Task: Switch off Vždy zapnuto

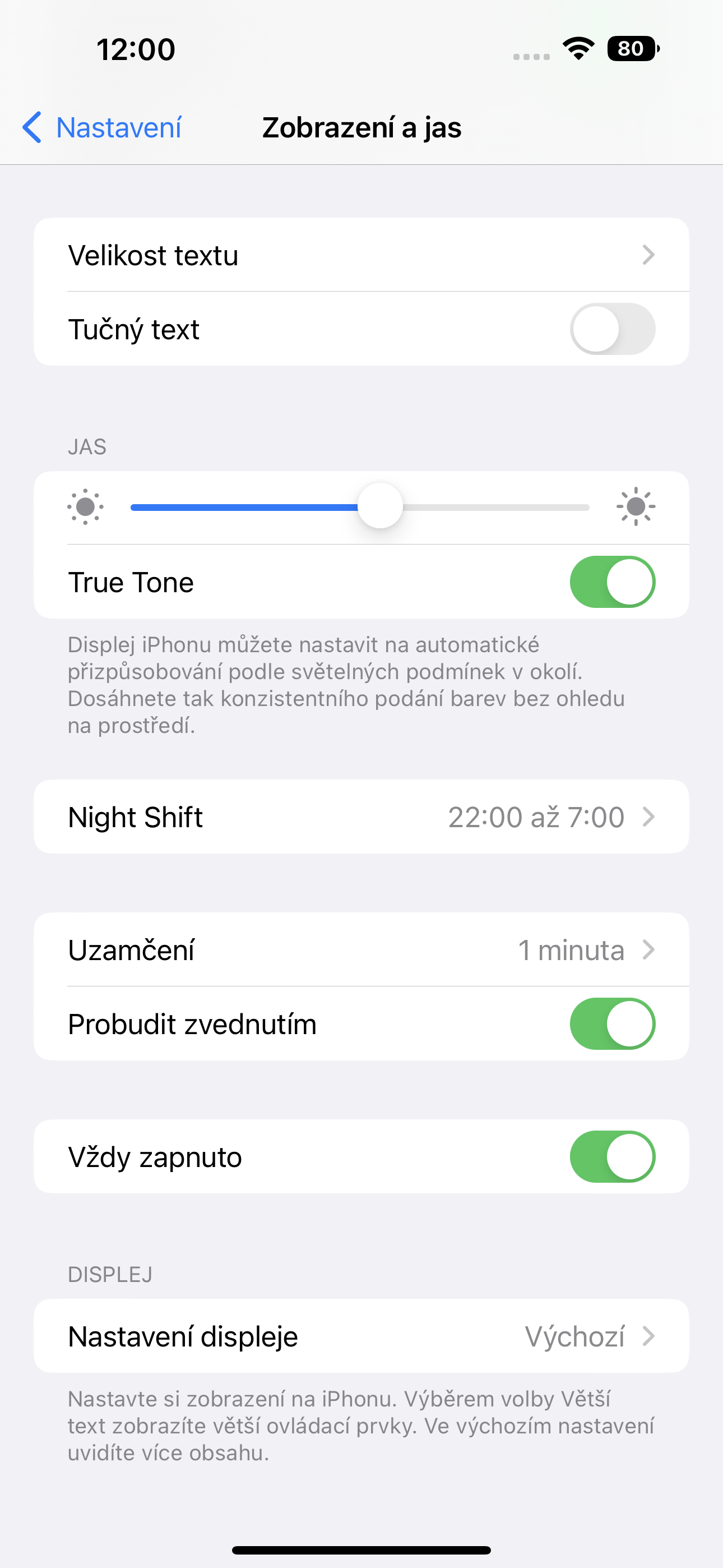Action: pos(611,1156)
